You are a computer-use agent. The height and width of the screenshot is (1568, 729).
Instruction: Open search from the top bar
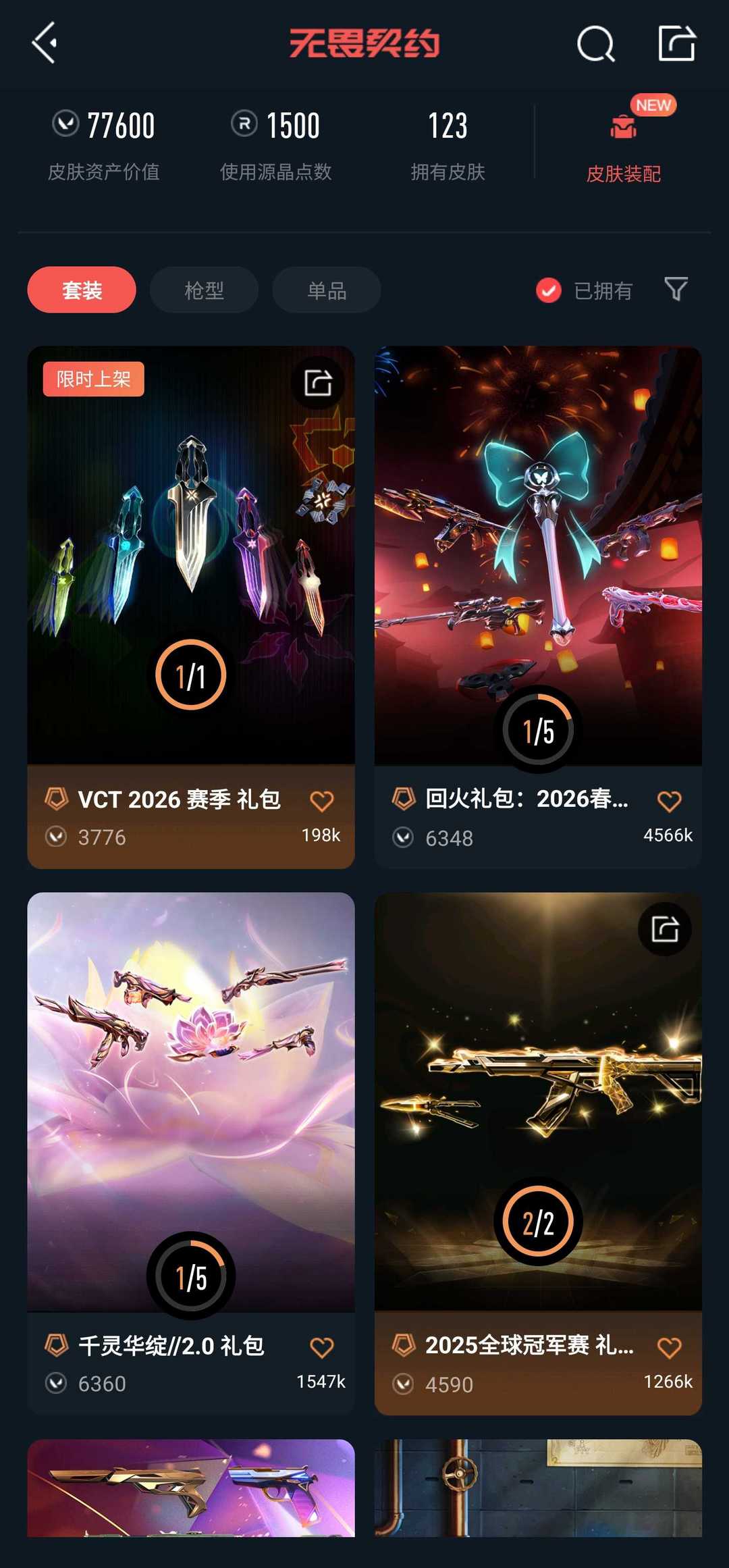595,45
